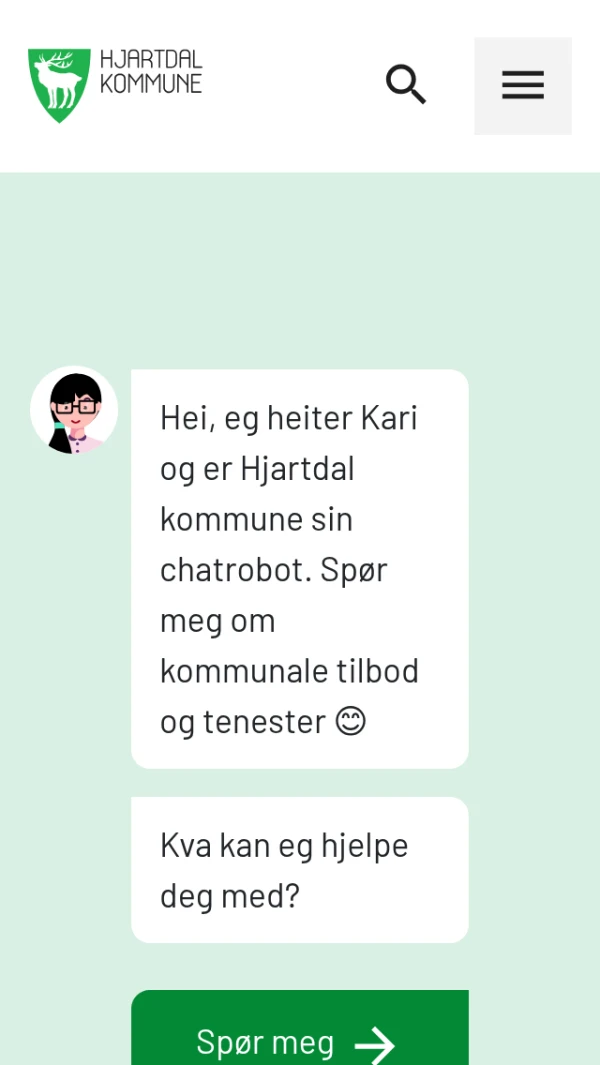Viewport: 600px width, 1065px height.
Task: Open the hamburger navigation menu
Action: [x=522, y=86]
